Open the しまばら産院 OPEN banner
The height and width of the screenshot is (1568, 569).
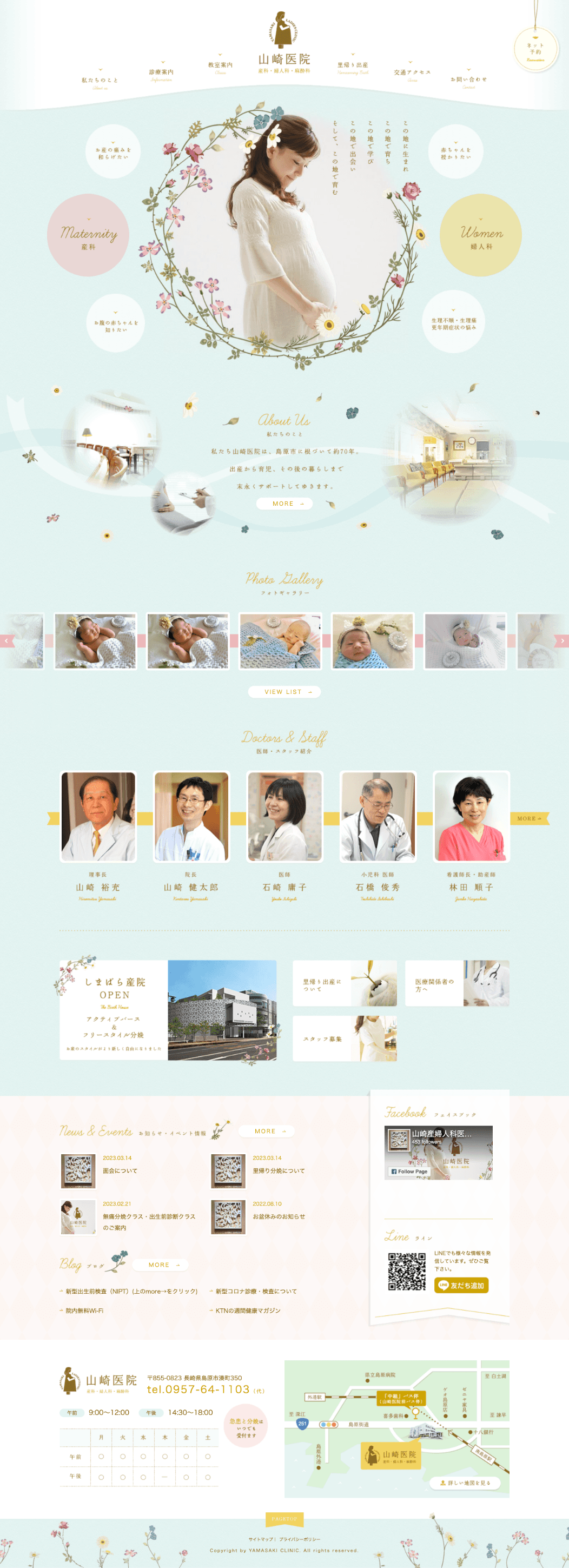pos(168,1010)
